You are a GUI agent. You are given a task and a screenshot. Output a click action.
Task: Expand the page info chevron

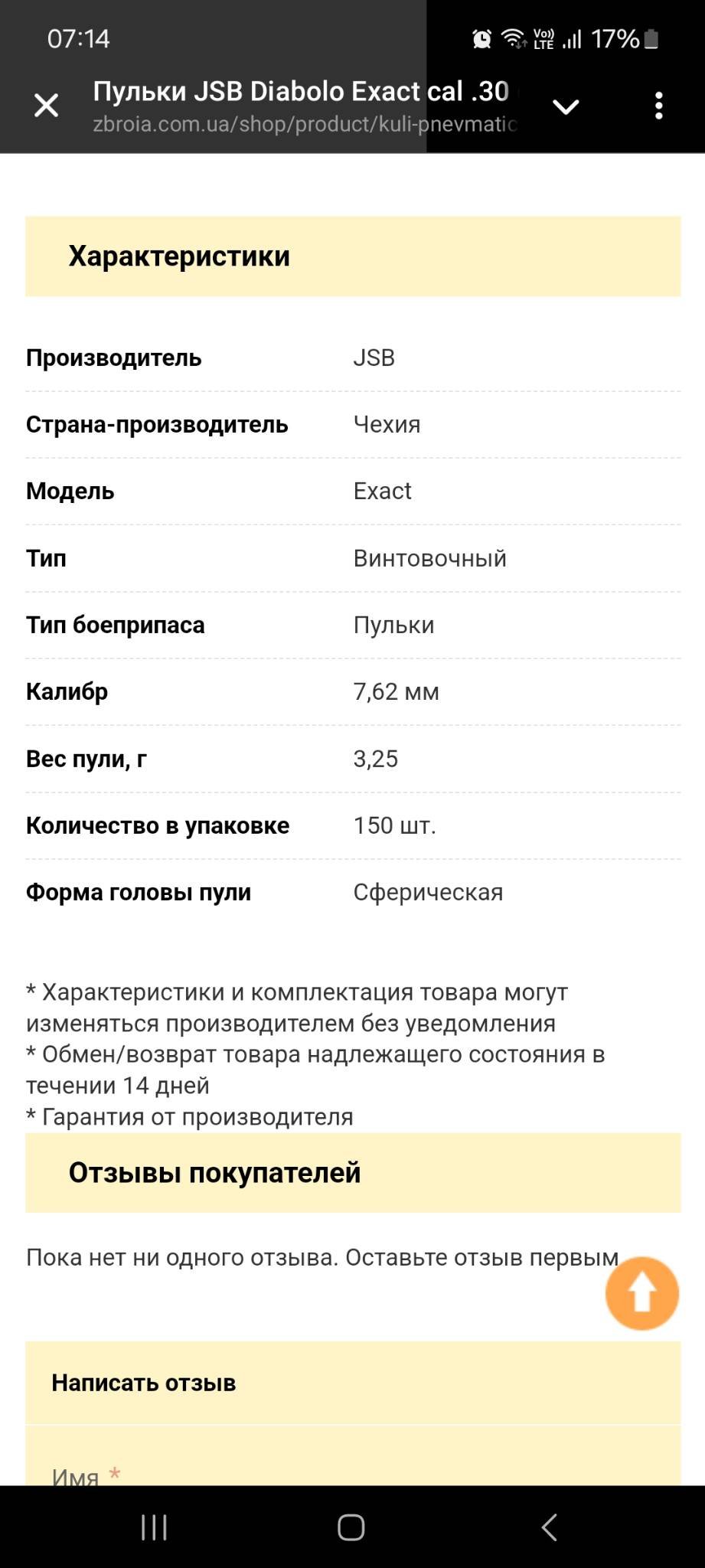566,106
